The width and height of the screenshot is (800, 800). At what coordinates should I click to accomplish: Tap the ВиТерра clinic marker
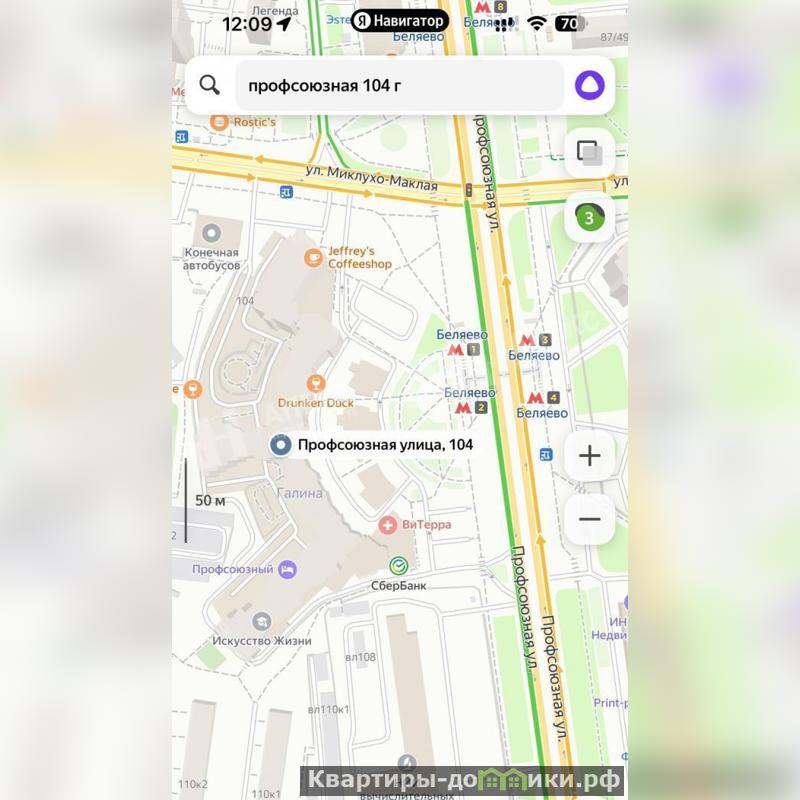click(388, 525)
